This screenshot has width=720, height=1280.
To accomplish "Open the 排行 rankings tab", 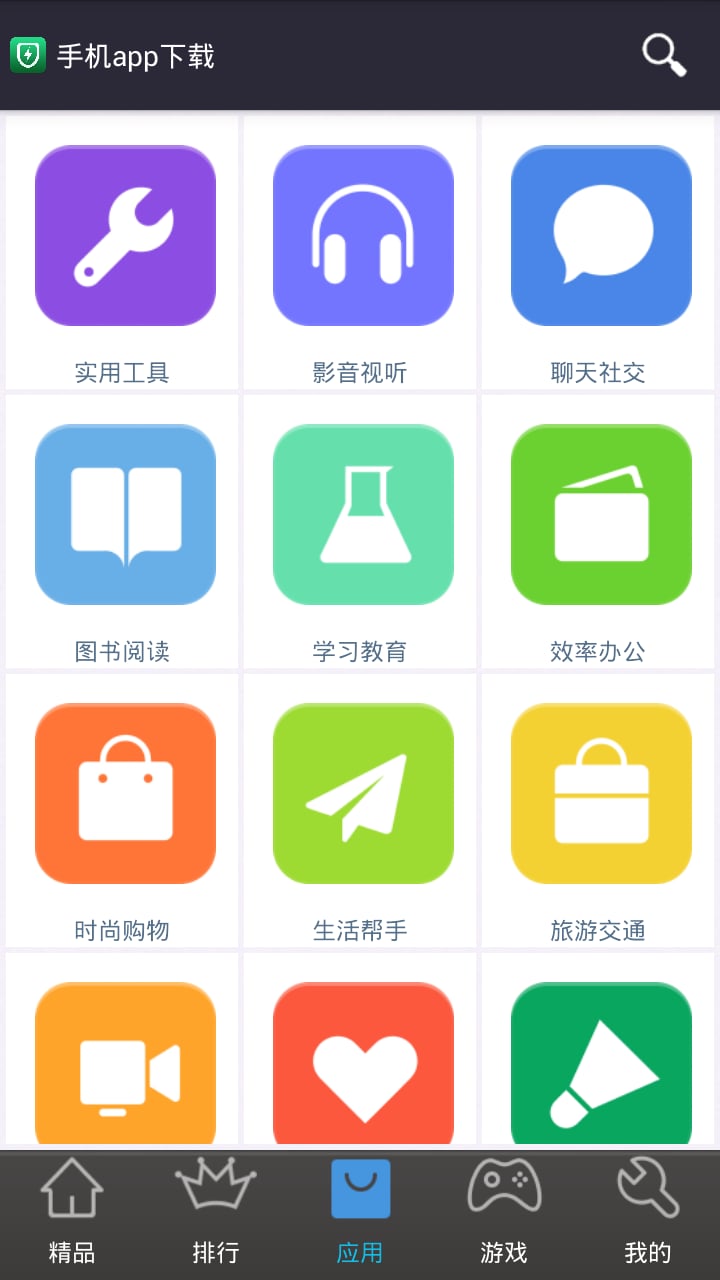I will pos(215,1210).
